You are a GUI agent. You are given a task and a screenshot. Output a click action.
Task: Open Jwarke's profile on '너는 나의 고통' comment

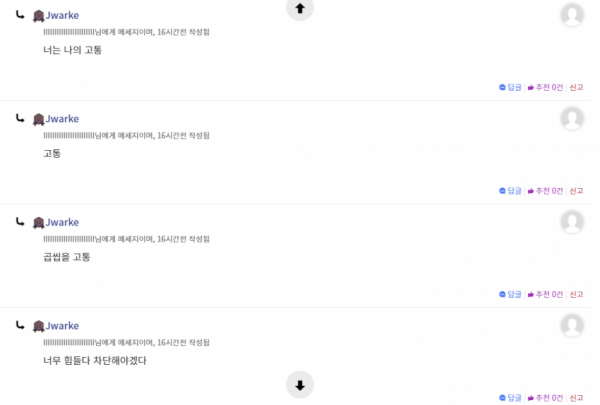click(62, 15)
